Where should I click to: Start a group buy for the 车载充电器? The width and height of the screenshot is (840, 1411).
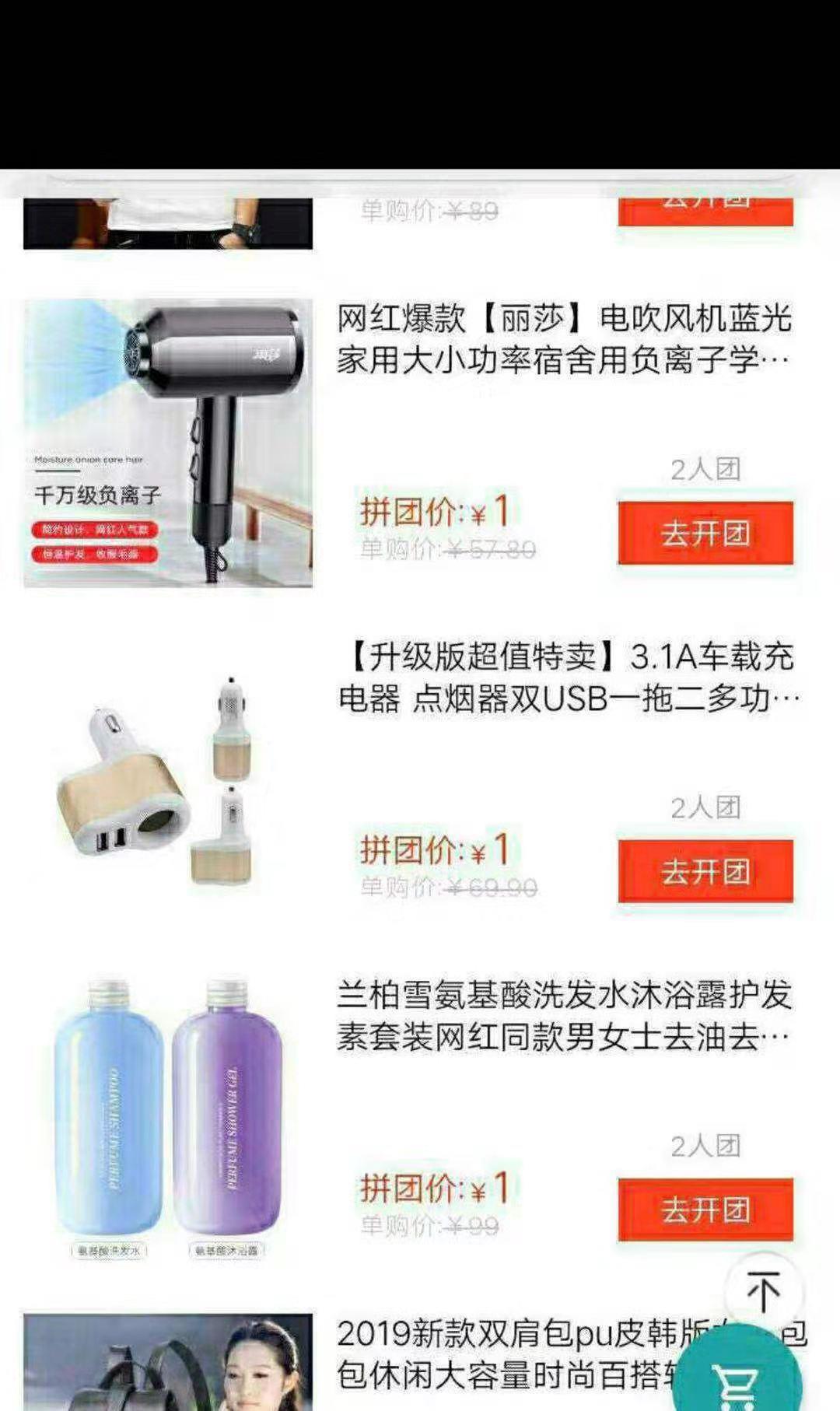705,871
